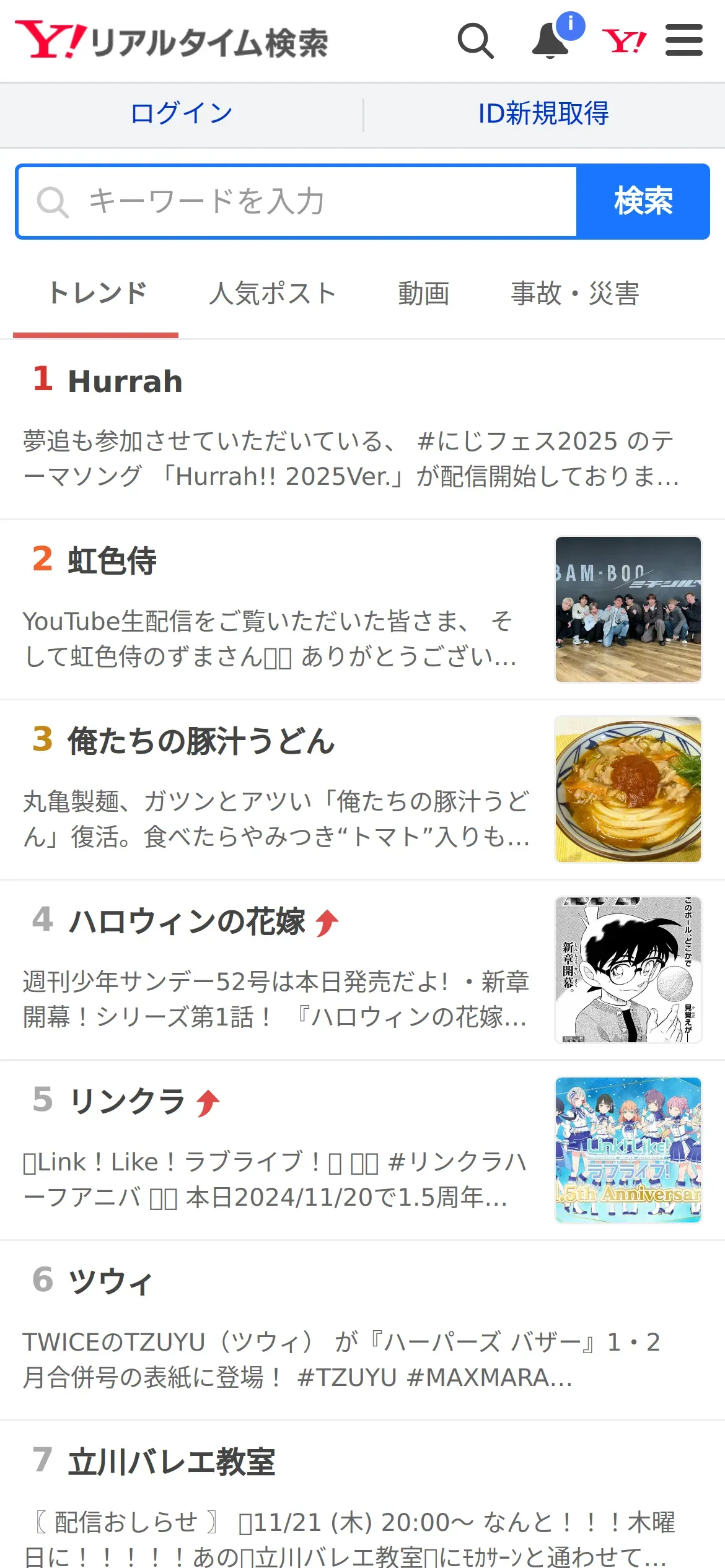Open trend 5 リンクラ
The image size is (725, 1568).
pos(127,1102)
